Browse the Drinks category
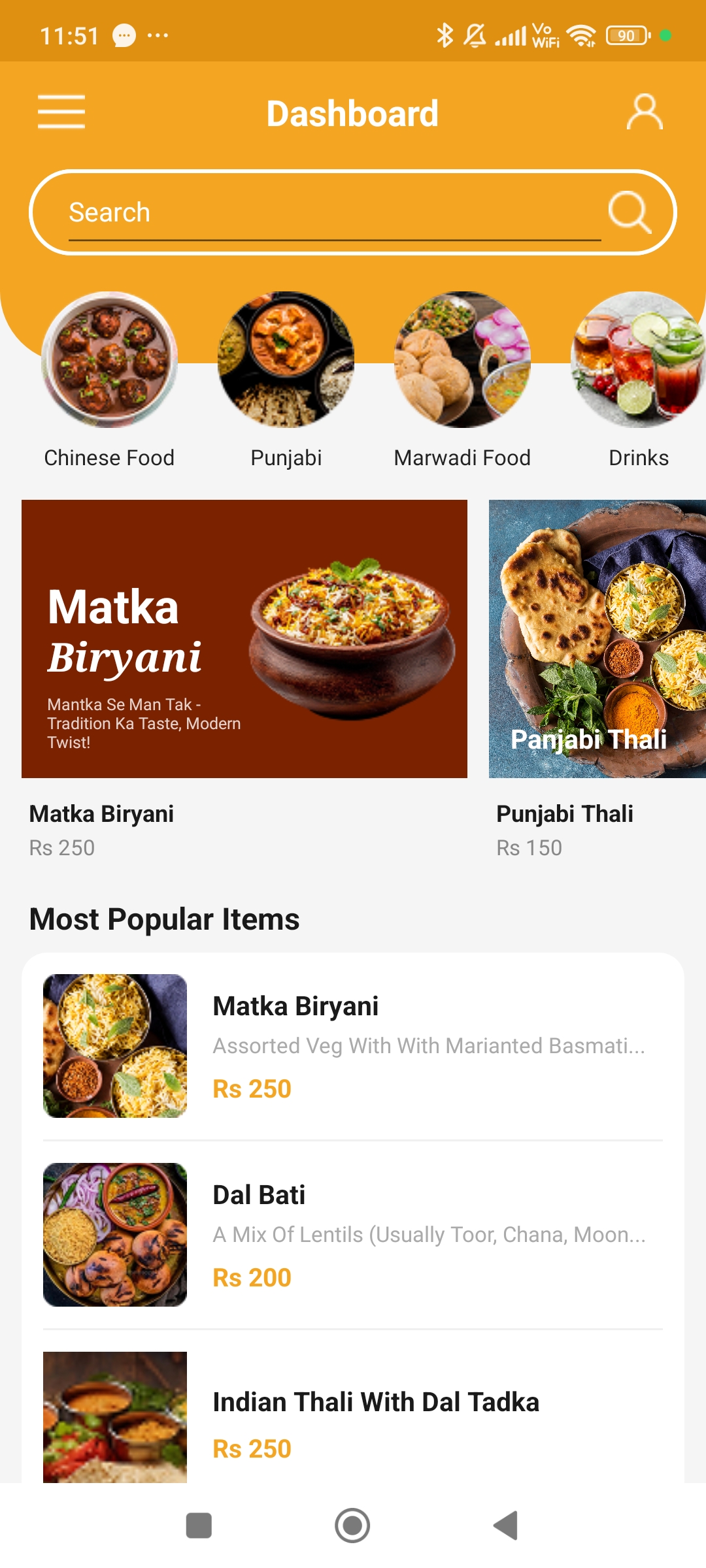Screen dimensions: 706x1568 (639, 380)
